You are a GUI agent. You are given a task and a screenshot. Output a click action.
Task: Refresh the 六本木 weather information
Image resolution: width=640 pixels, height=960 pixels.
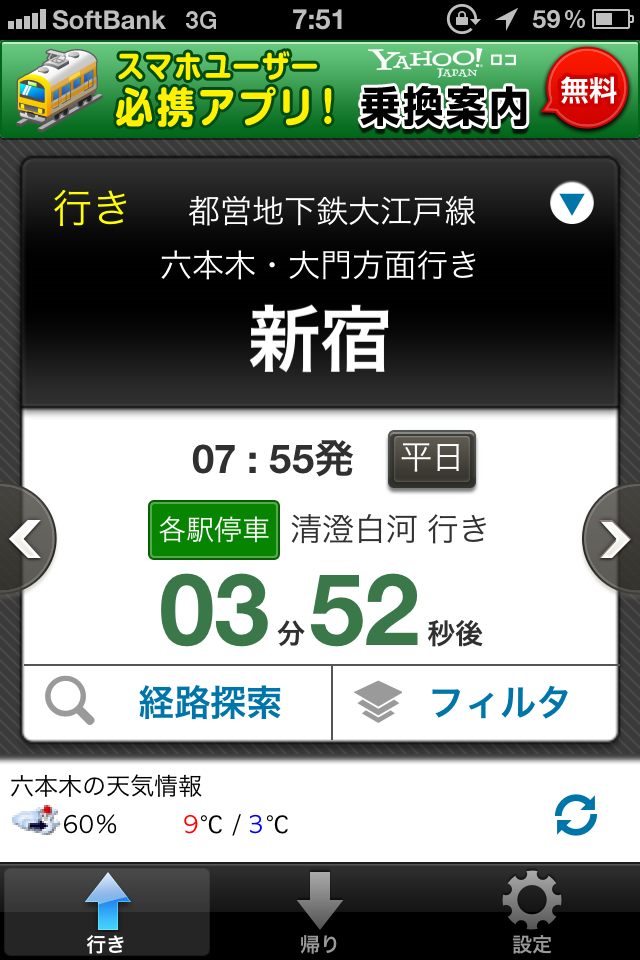tap(576, 815)
